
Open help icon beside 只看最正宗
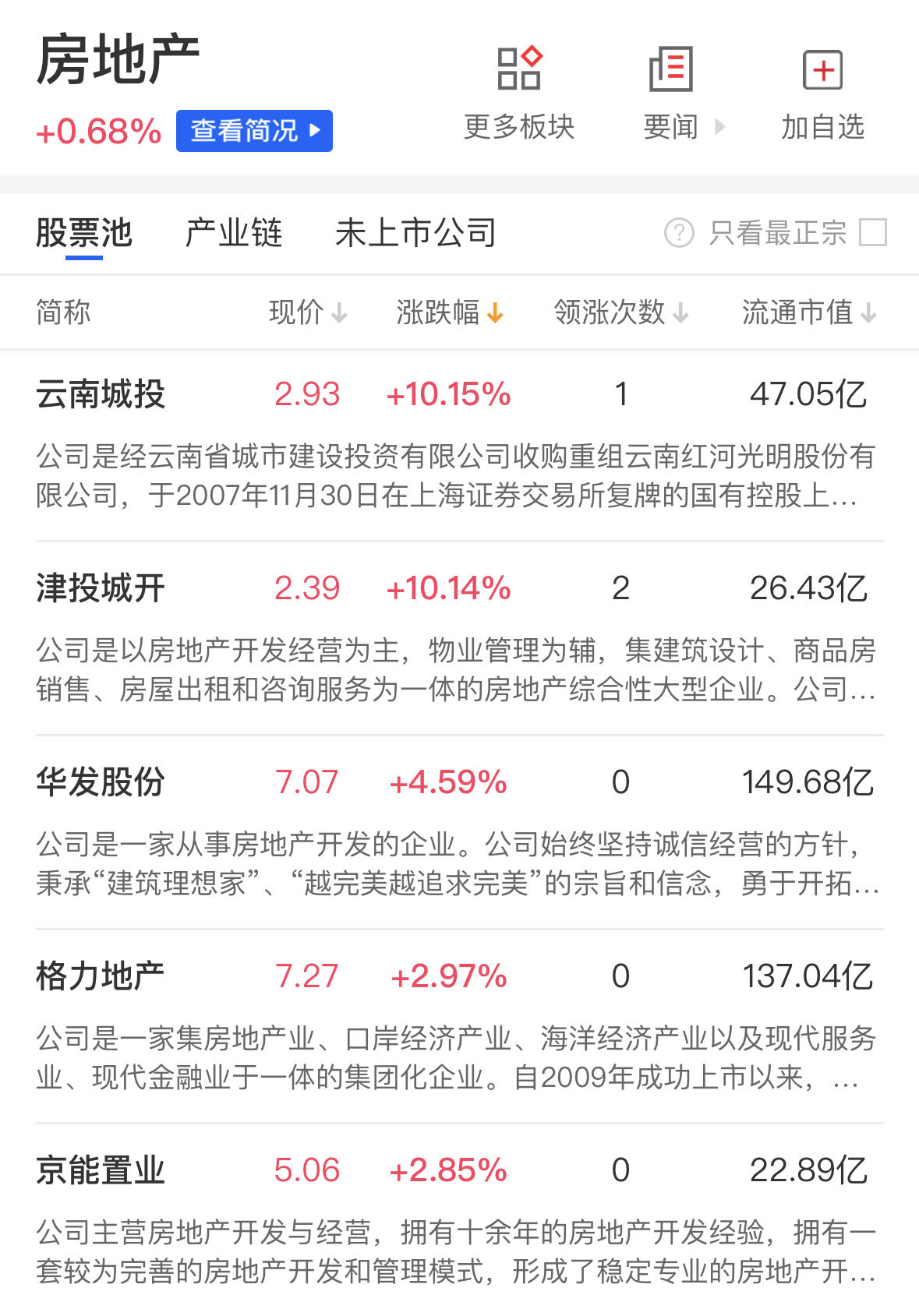click(679, 232)
